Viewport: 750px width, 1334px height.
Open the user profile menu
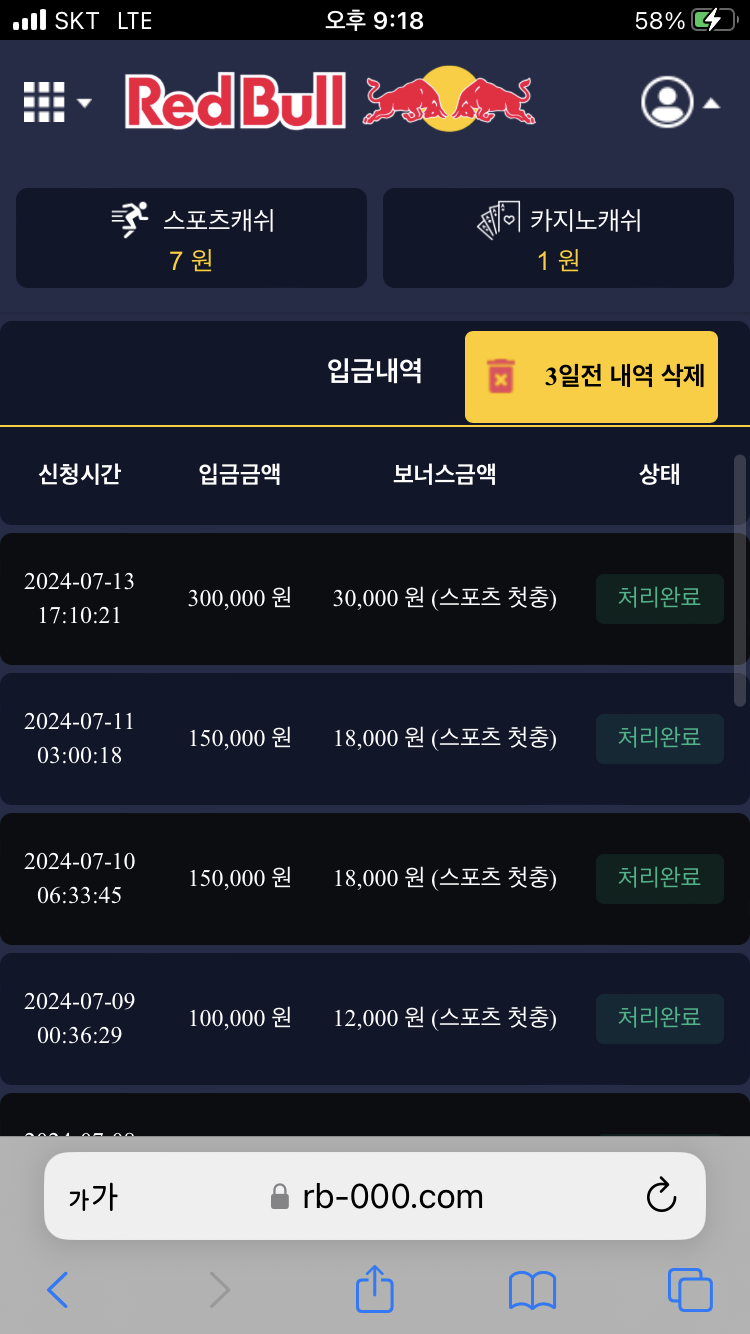(x=680, y=102)
